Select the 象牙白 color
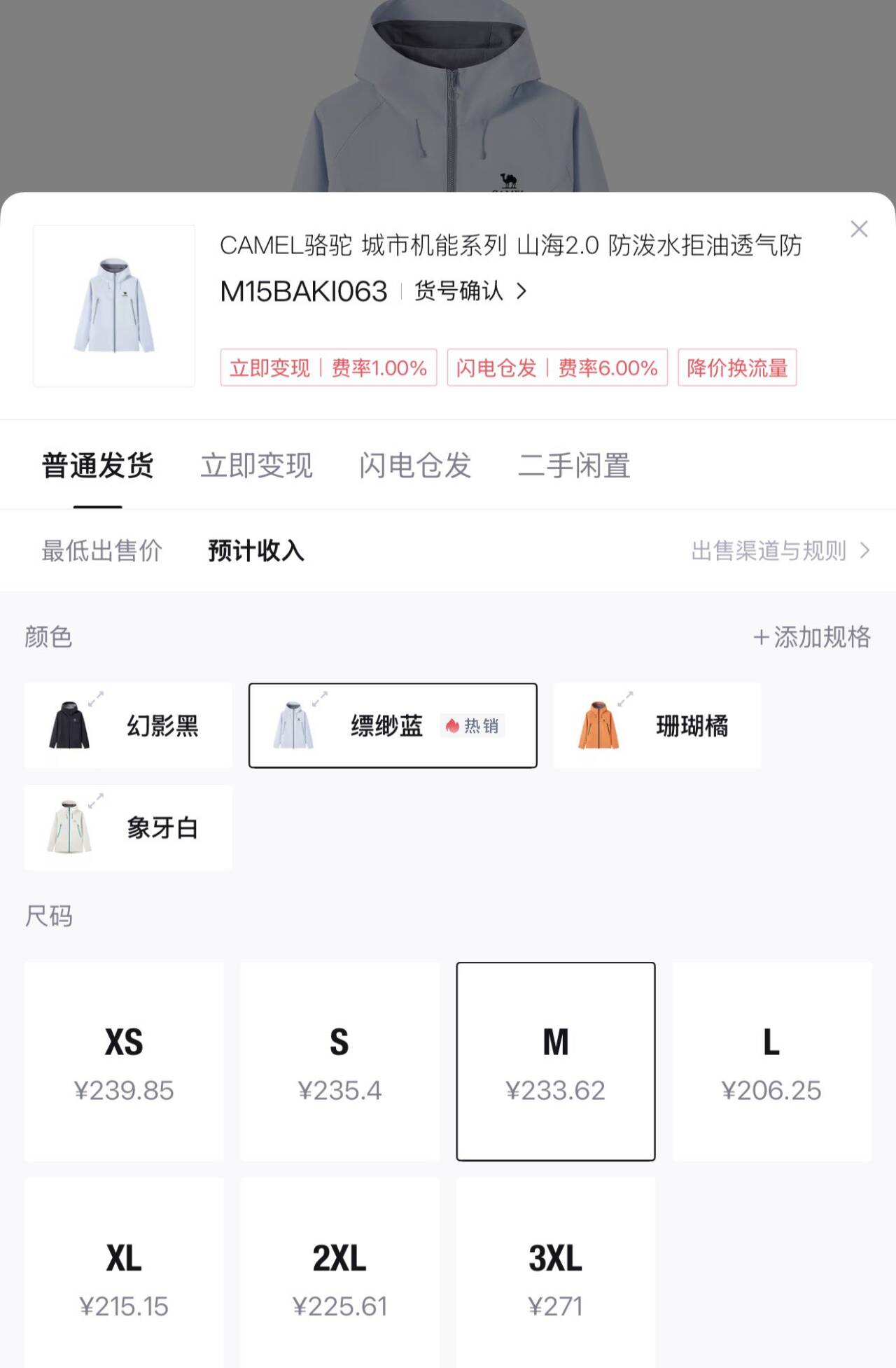The width and height of the screenshot is (896, 1368). (128, 828)
